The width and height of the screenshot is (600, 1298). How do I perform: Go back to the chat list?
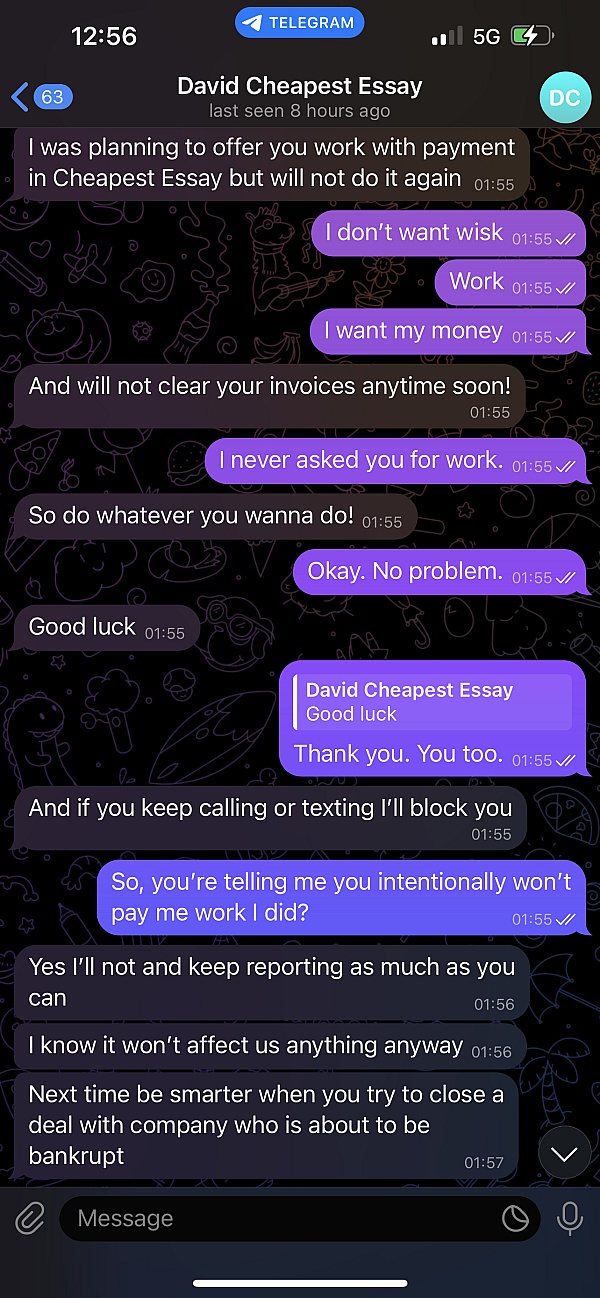coord(41,97)
